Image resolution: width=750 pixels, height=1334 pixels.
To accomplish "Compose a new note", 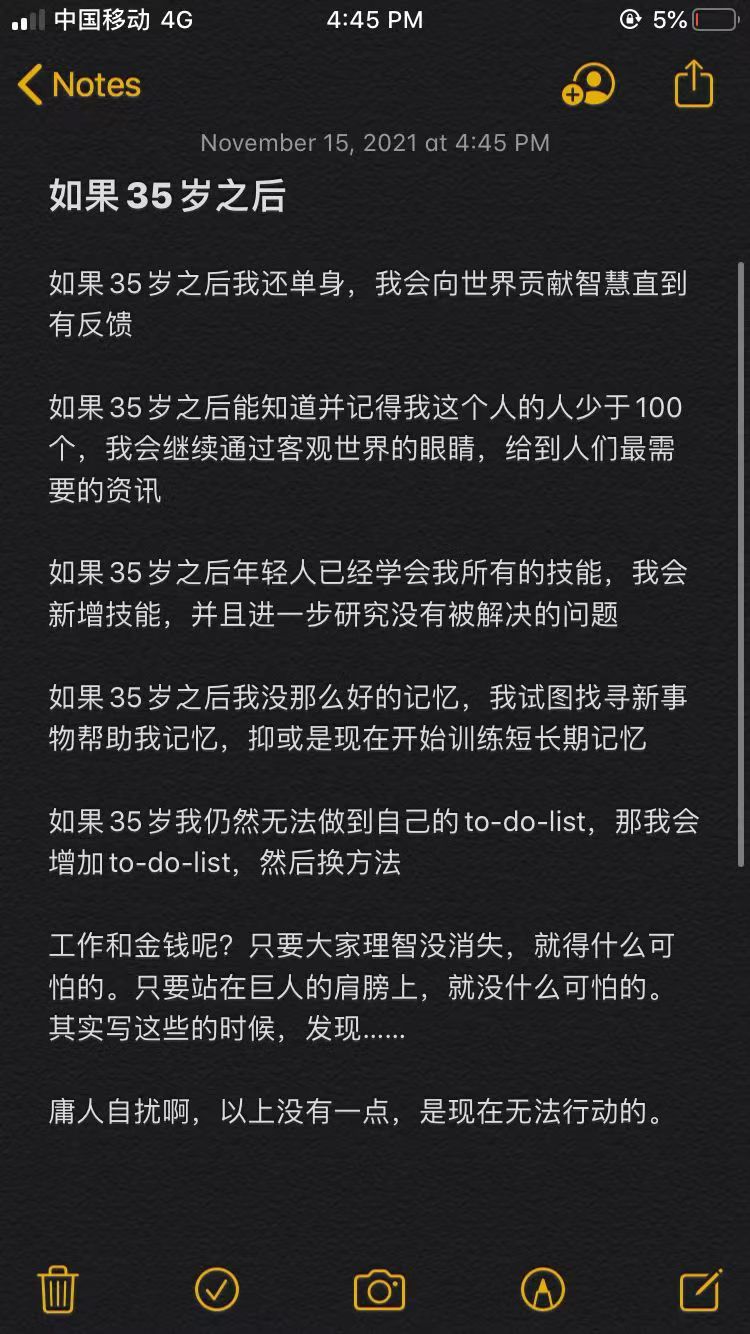I will [700, 1289].
